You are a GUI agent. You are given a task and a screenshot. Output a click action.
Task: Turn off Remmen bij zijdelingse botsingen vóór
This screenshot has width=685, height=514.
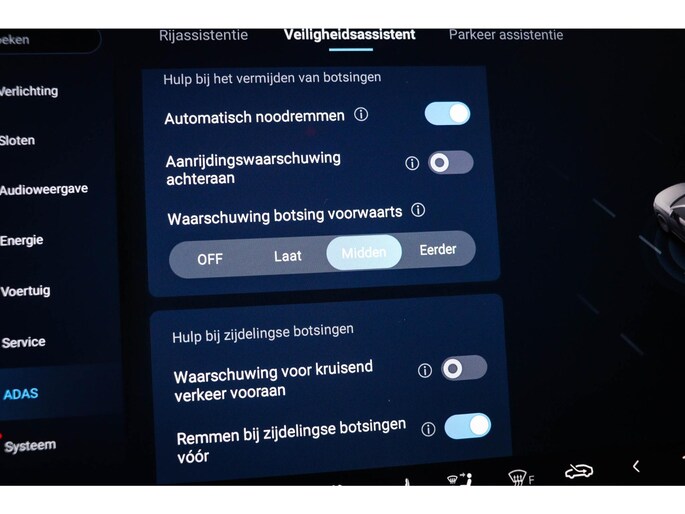click(467, 427)
